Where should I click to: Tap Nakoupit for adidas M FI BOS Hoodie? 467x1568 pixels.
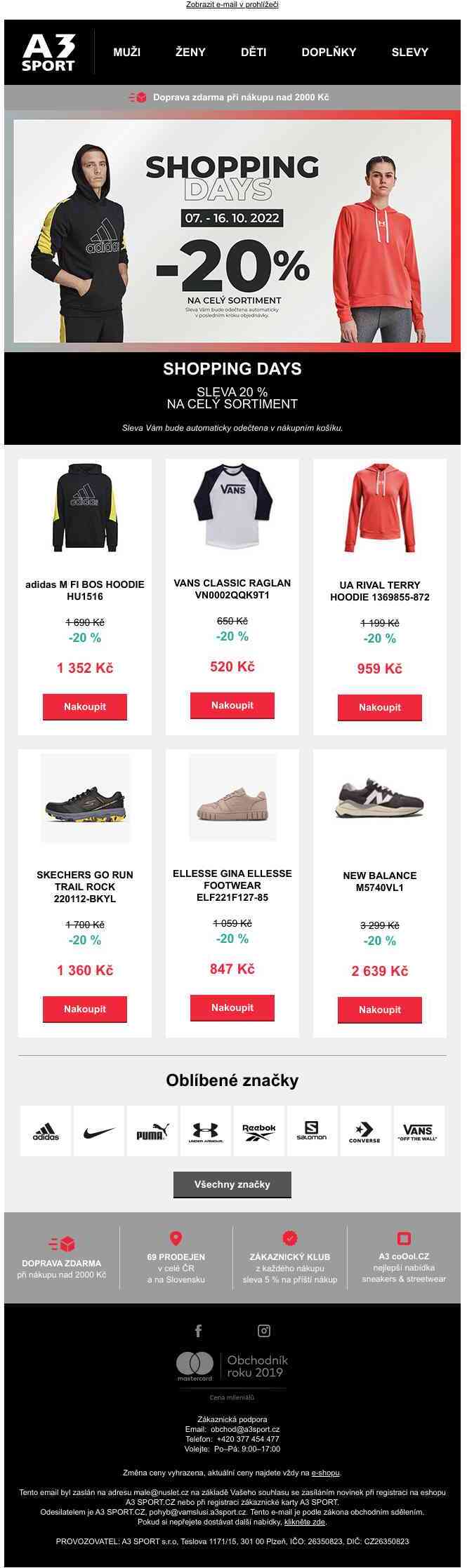[85, 706]
